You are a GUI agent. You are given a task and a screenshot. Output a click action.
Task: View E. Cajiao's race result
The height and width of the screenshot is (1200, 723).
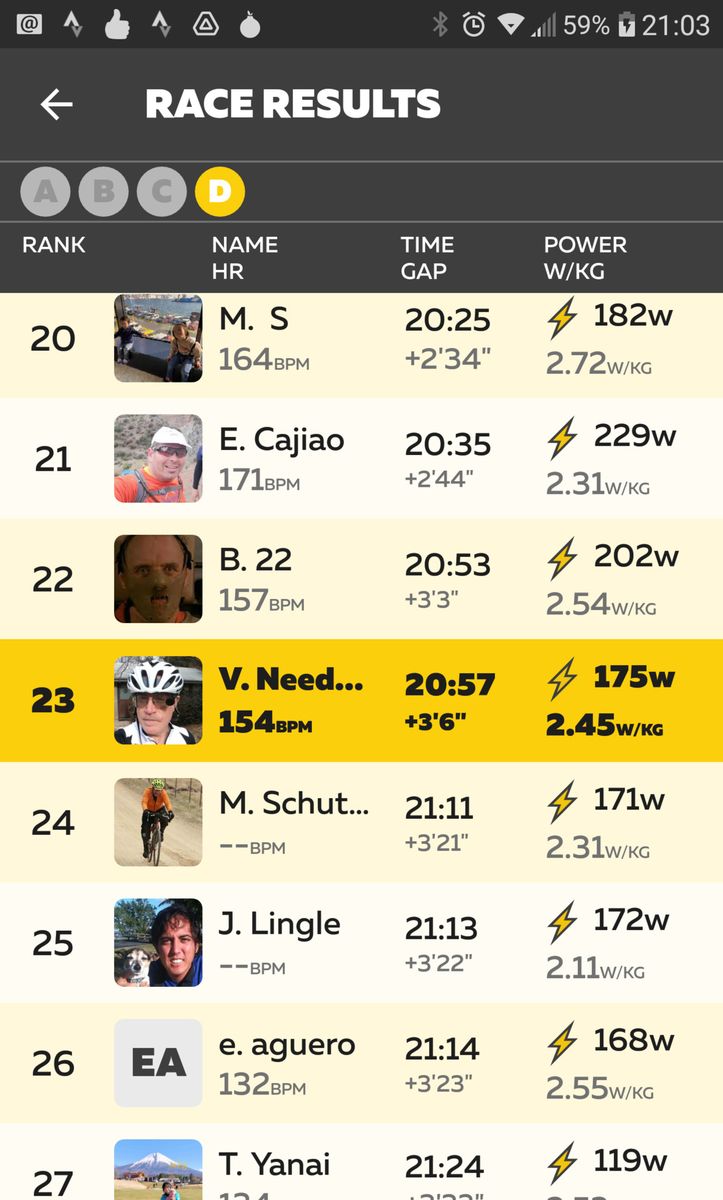[361, 458]
